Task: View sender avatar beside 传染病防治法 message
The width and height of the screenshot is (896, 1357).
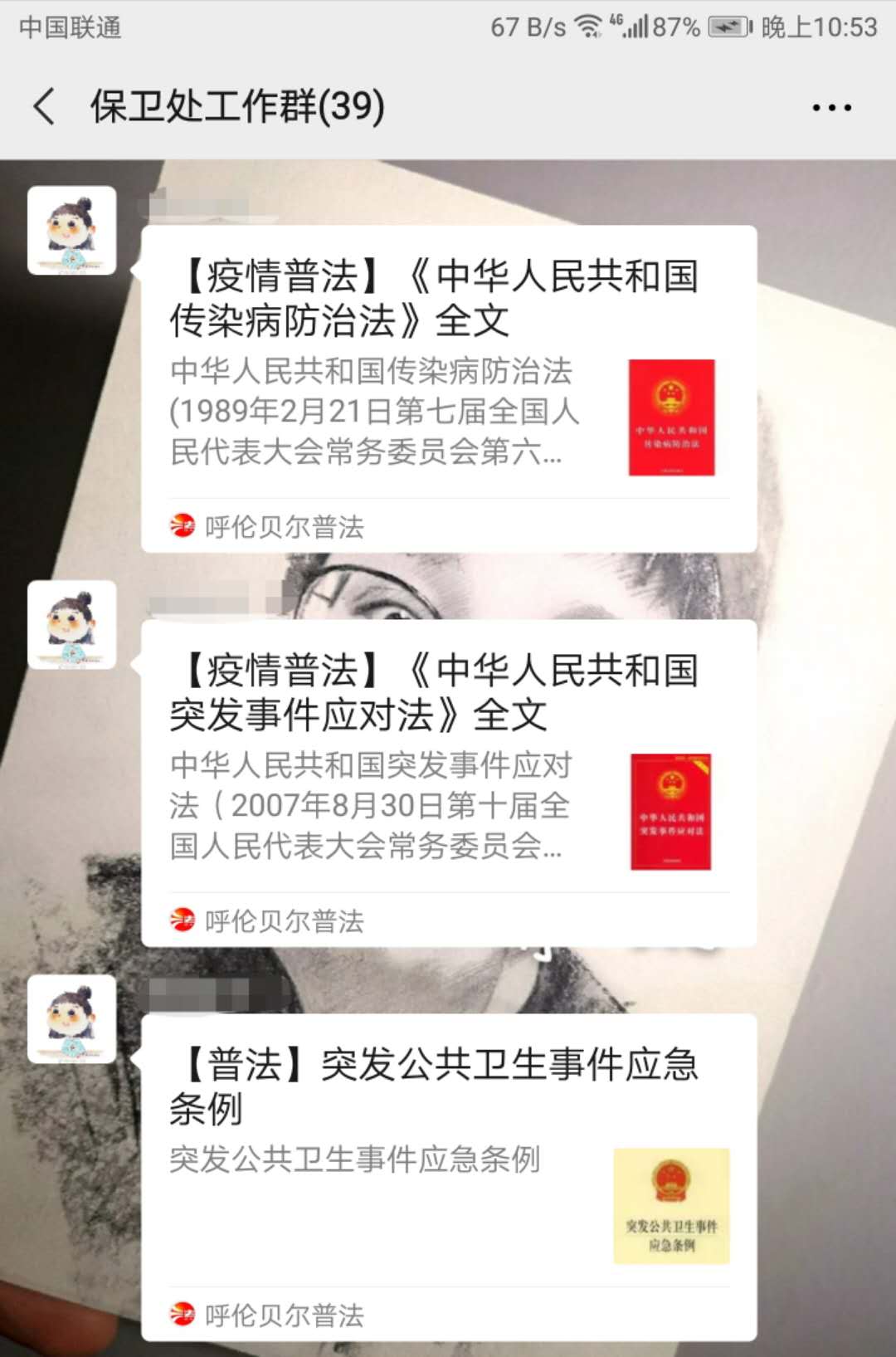Action: (72, 230)
